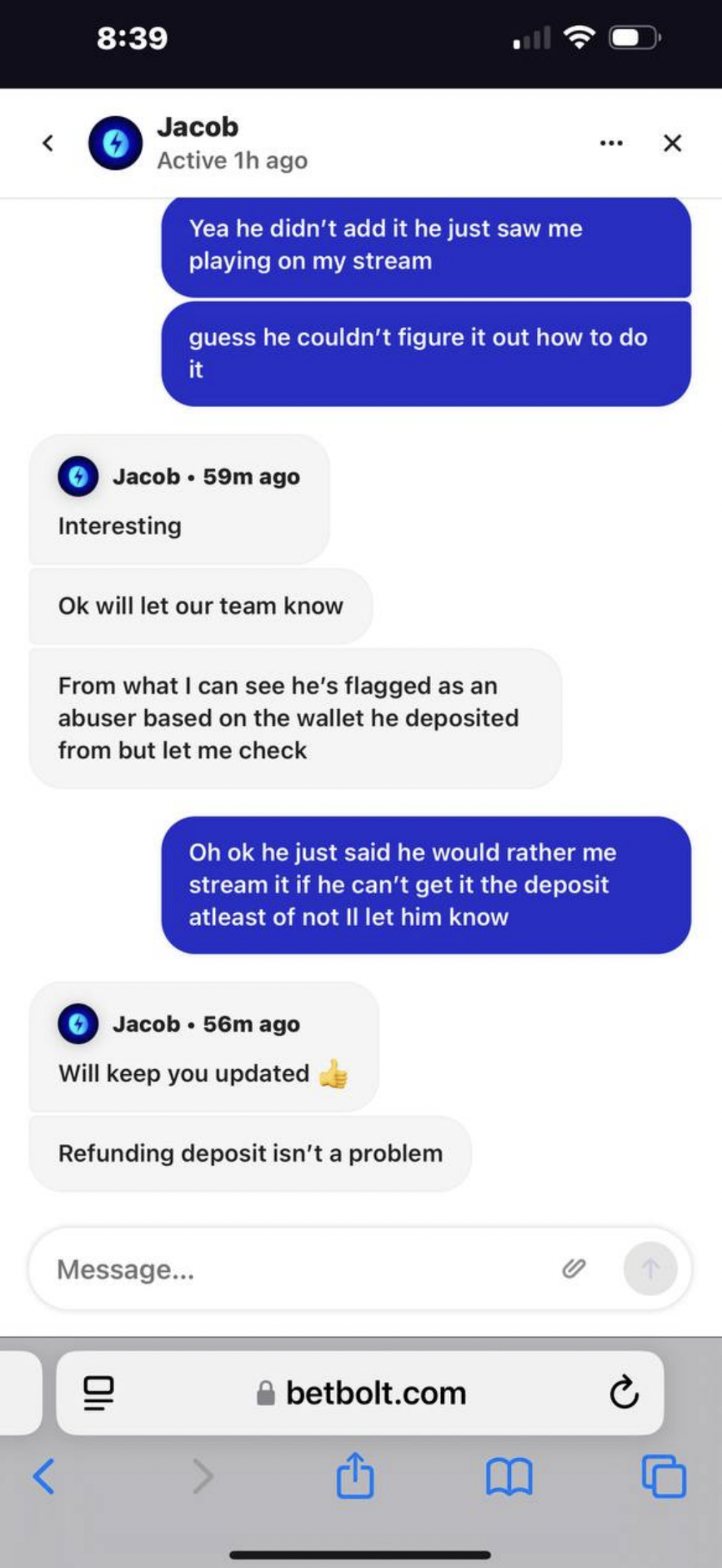Show all open Safari tabs

pos(664,1475)
